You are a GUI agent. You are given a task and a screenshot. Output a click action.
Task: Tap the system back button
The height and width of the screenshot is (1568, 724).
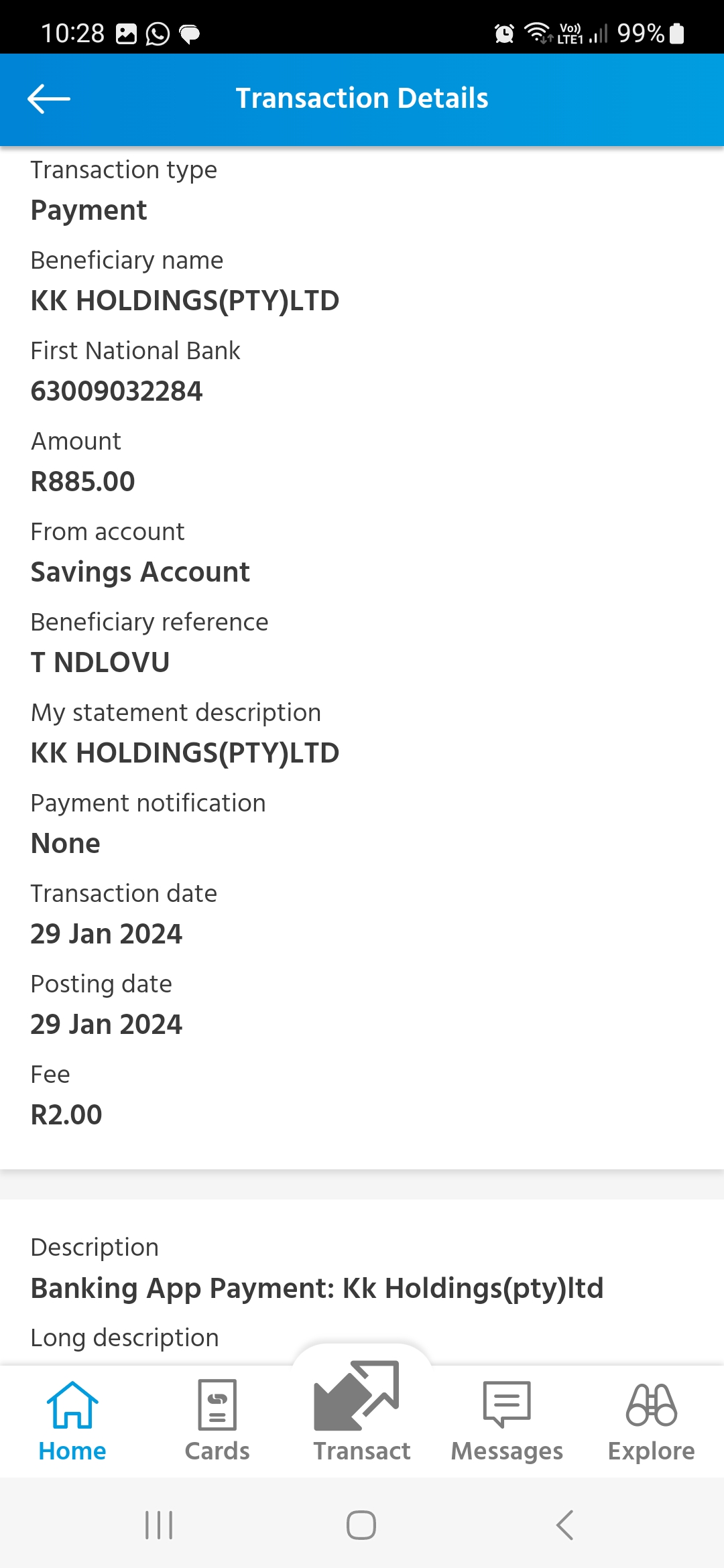tap(564, 1525)
